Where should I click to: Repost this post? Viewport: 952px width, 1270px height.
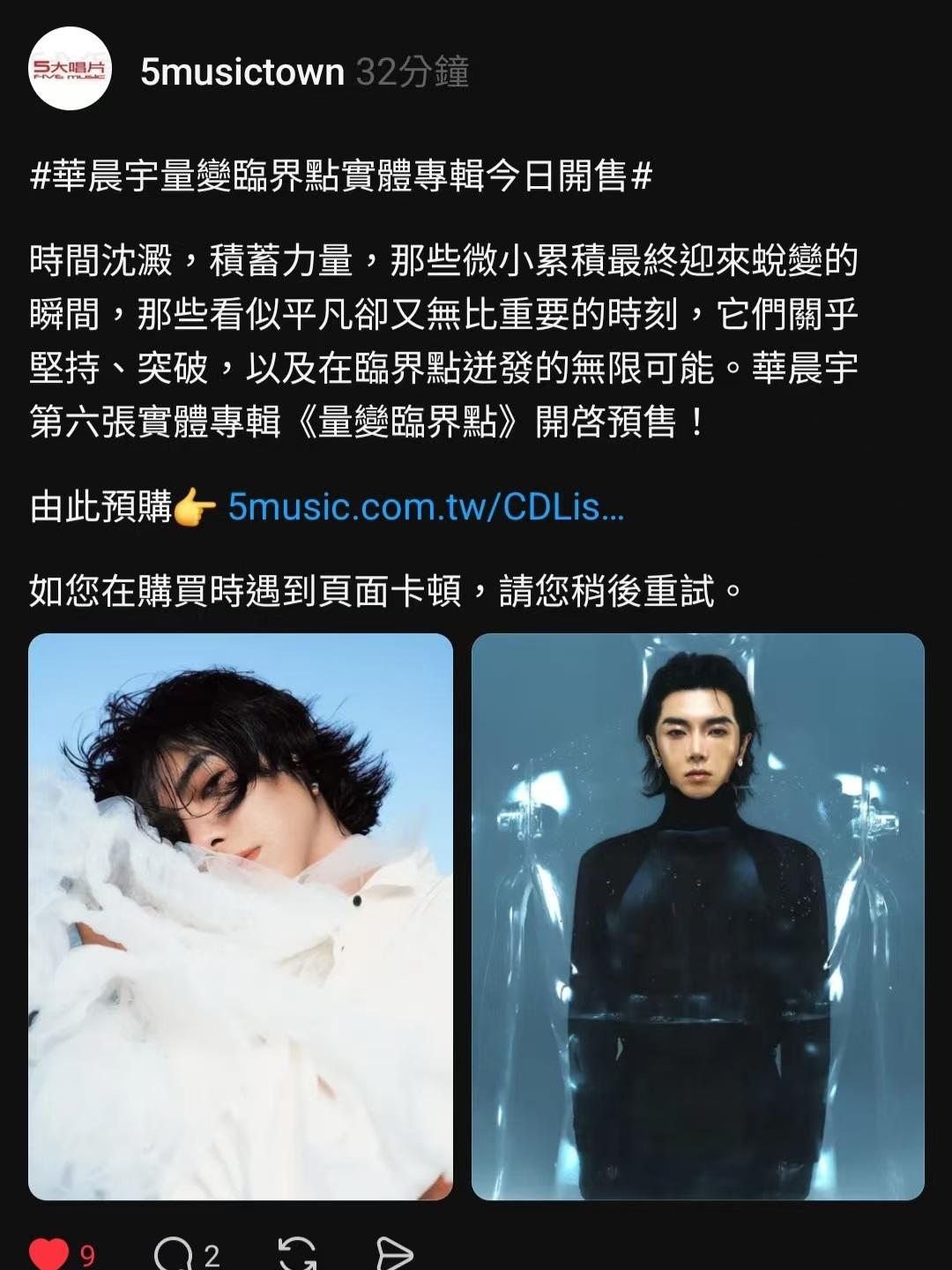pyautogui.click(x=297, y=1253)
